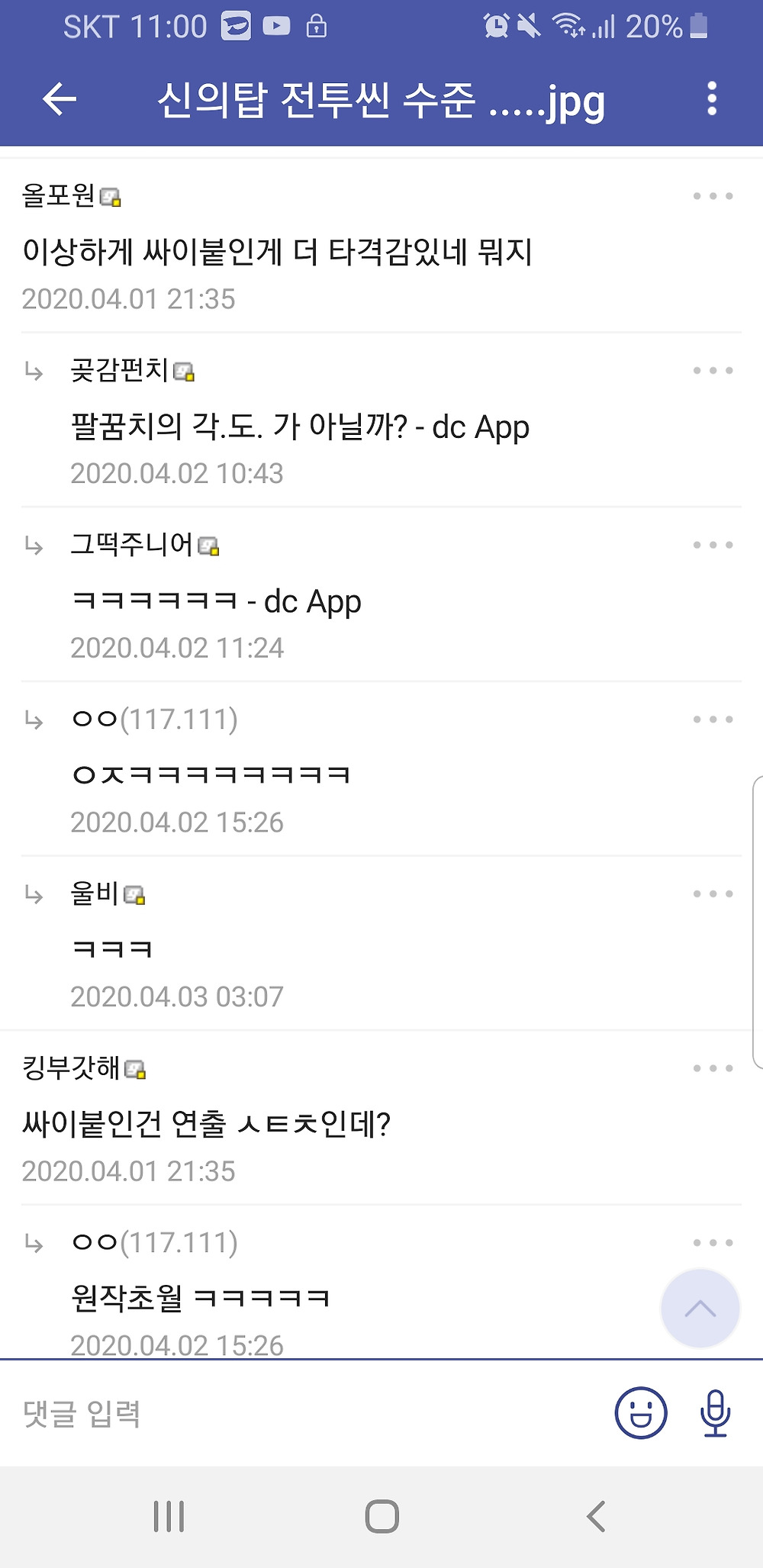
Task: View 킹부갓해's user profile
Action: point(71,1067)
